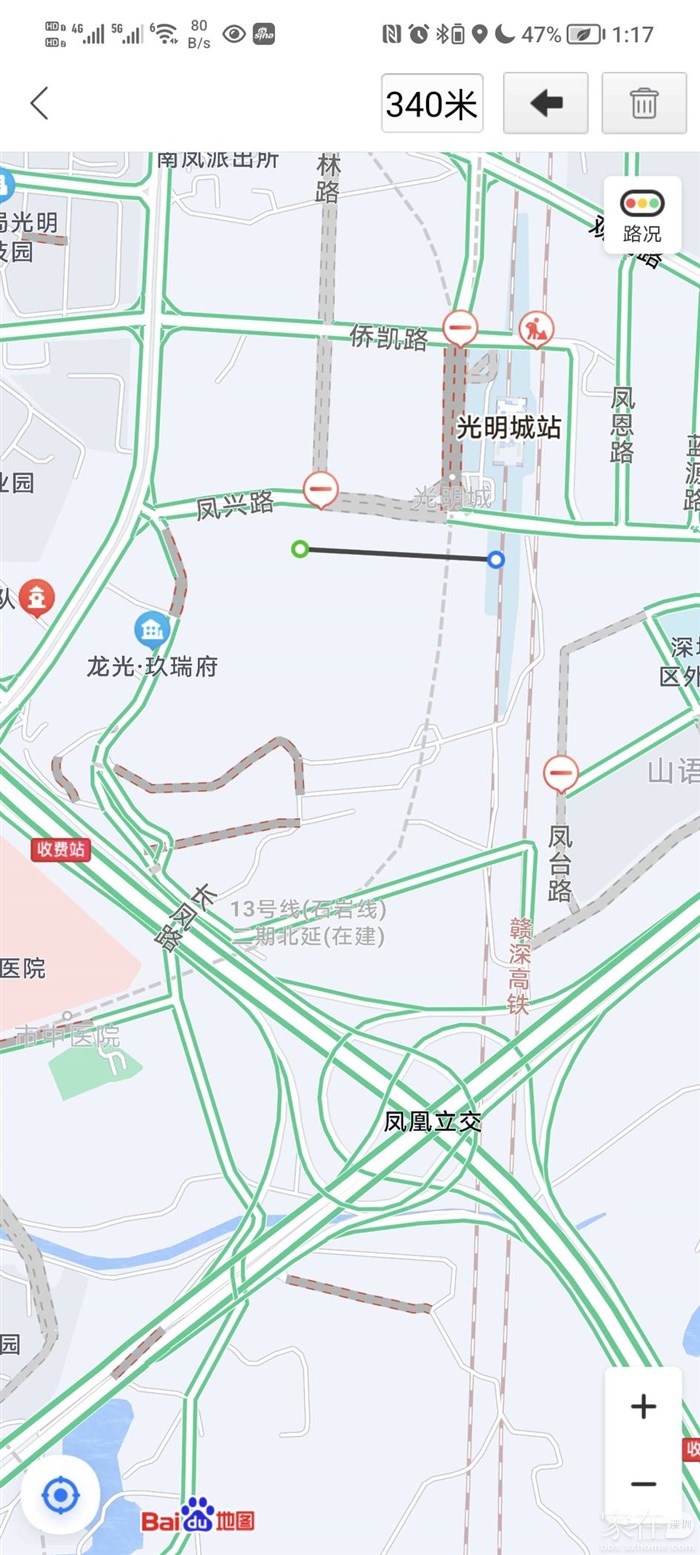Undo the last measuring point
The height and width of the screenshot is (1555, 700).
click(x=545, y=103)
